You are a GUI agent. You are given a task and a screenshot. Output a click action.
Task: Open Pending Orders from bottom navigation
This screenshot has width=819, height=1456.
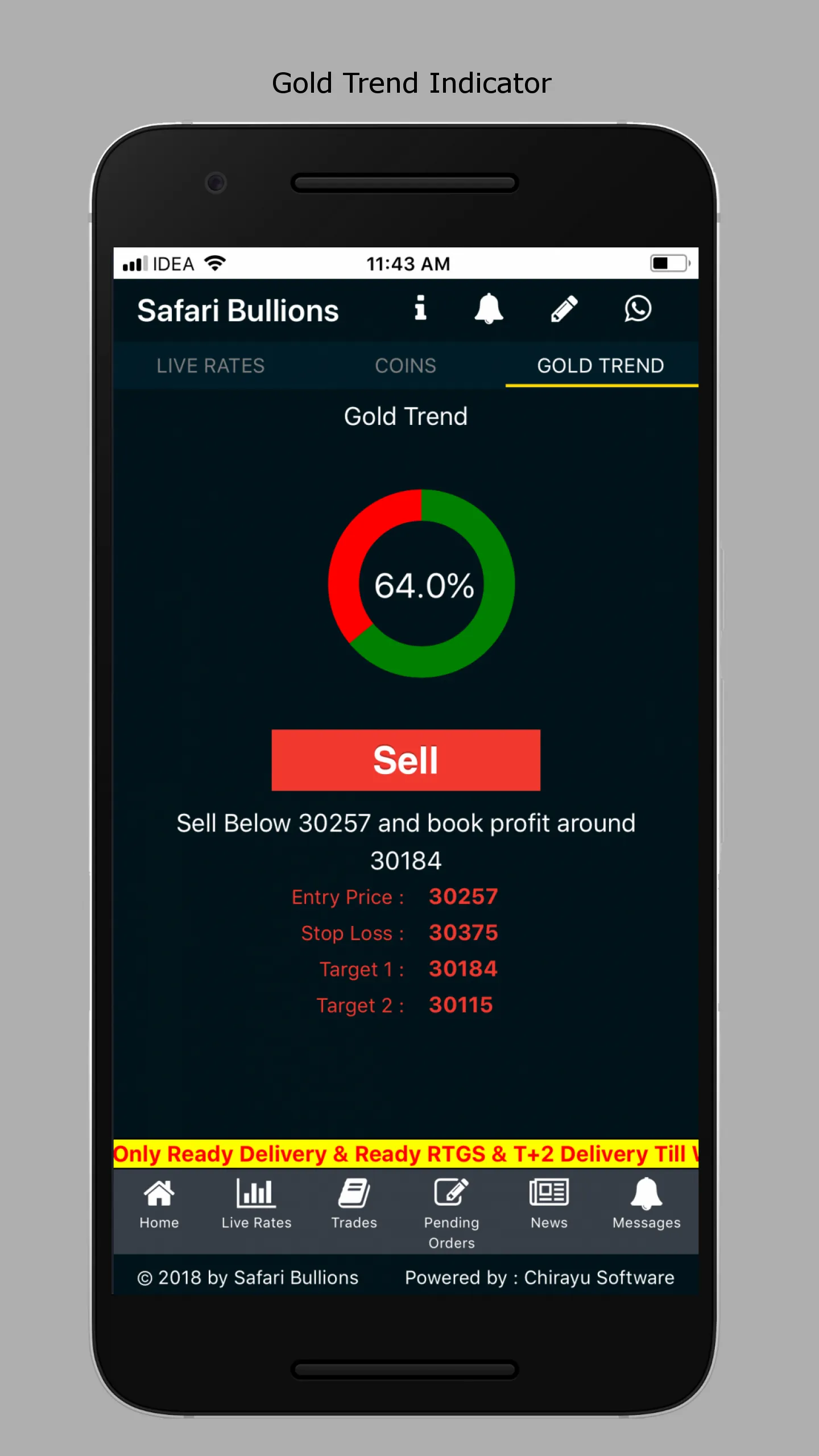click(x=451, y=1197)
